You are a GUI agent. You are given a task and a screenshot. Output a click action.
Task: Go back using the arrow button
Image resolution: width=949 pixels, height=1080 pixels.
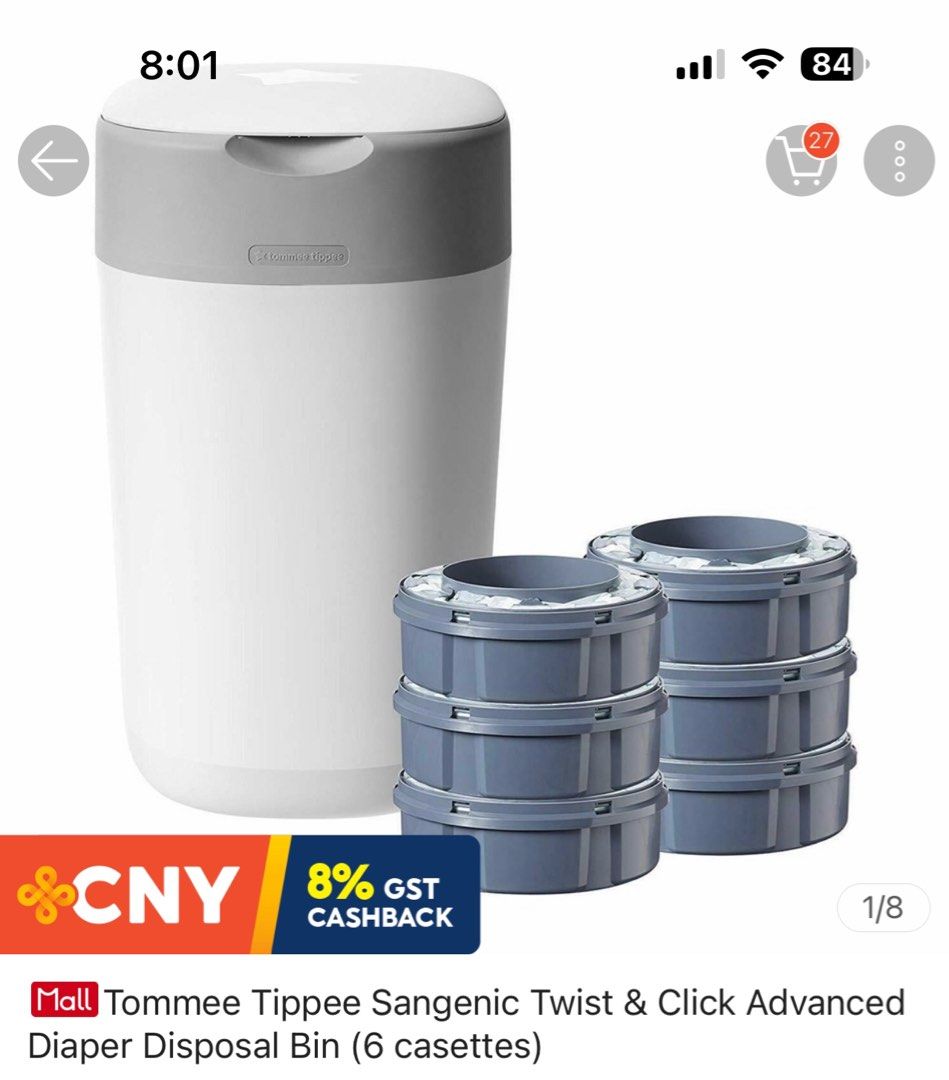53,160
